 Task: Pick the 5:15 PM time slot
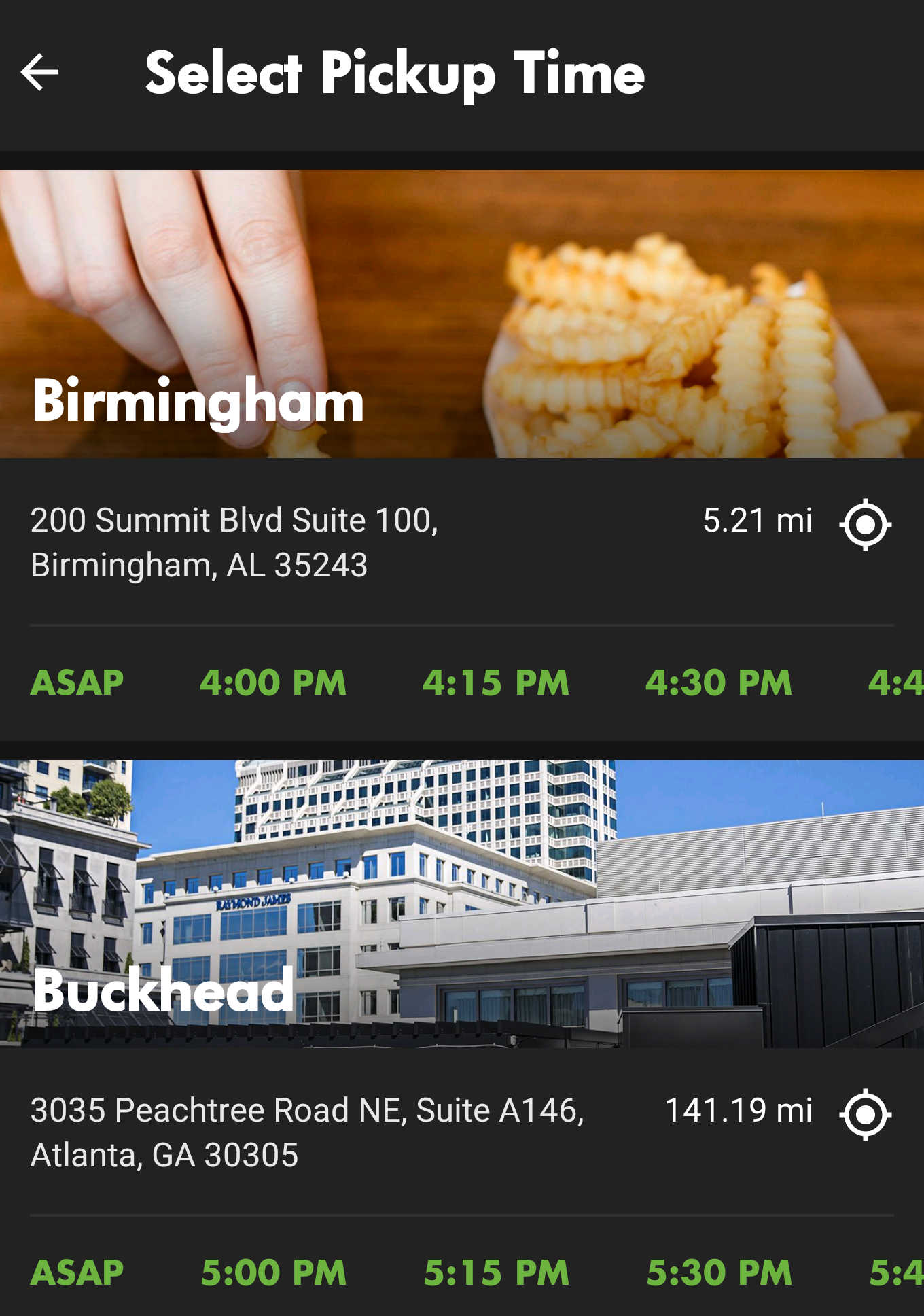click(x=497, y=1272)
